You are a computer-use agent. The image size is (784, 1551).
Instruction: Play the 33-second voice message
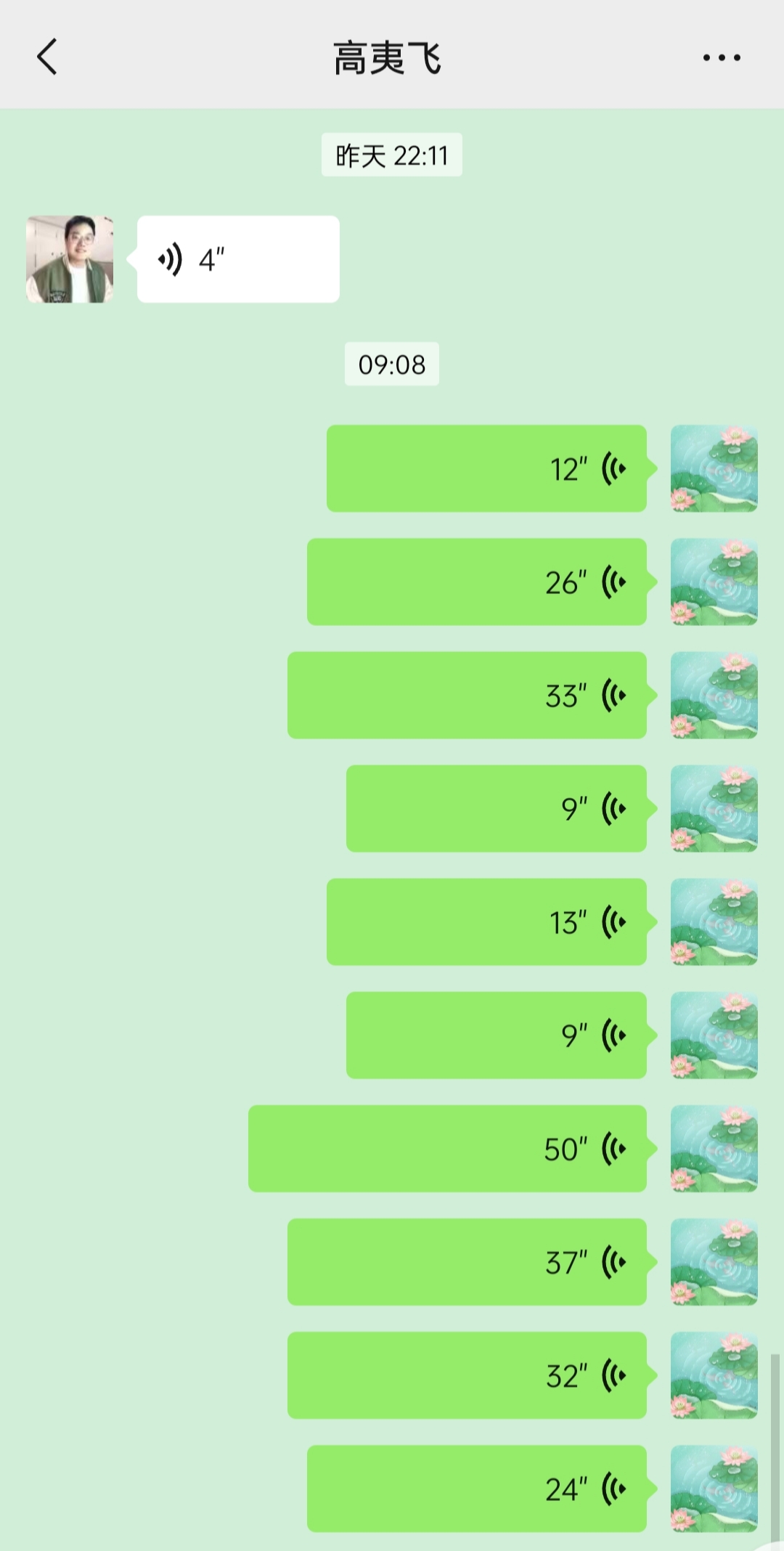tap(467, 695)
